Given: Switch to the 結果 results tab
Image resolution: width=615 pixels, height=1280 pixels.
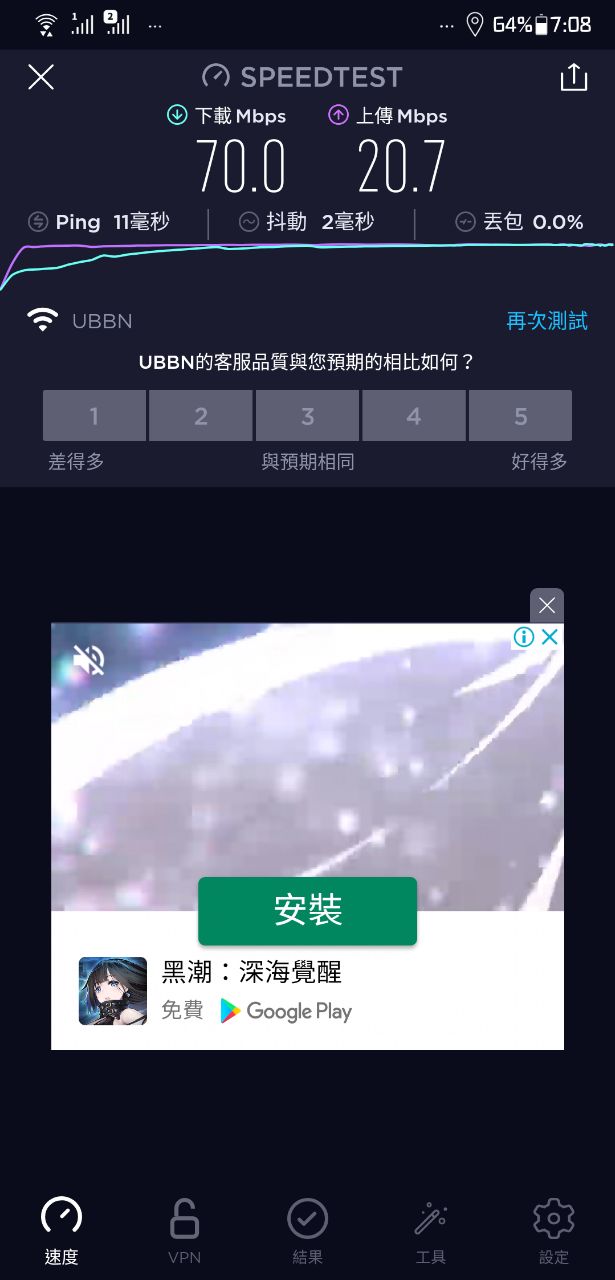Looking at the screenshot, I should point(307,1231).
